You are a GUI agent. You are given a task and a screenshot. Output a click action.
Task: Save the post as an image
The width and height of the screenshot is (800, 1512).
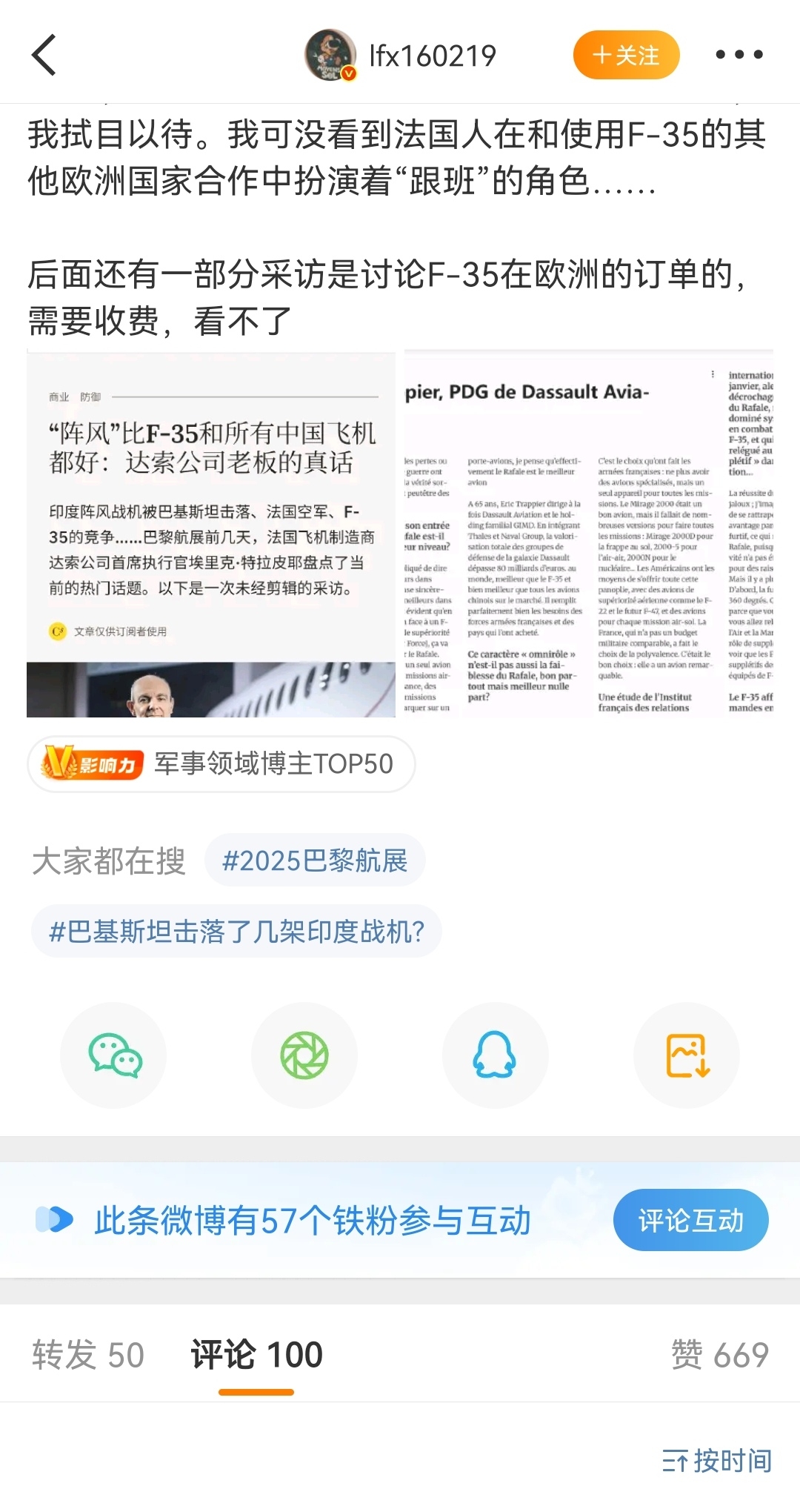(x=687, y=1055)
